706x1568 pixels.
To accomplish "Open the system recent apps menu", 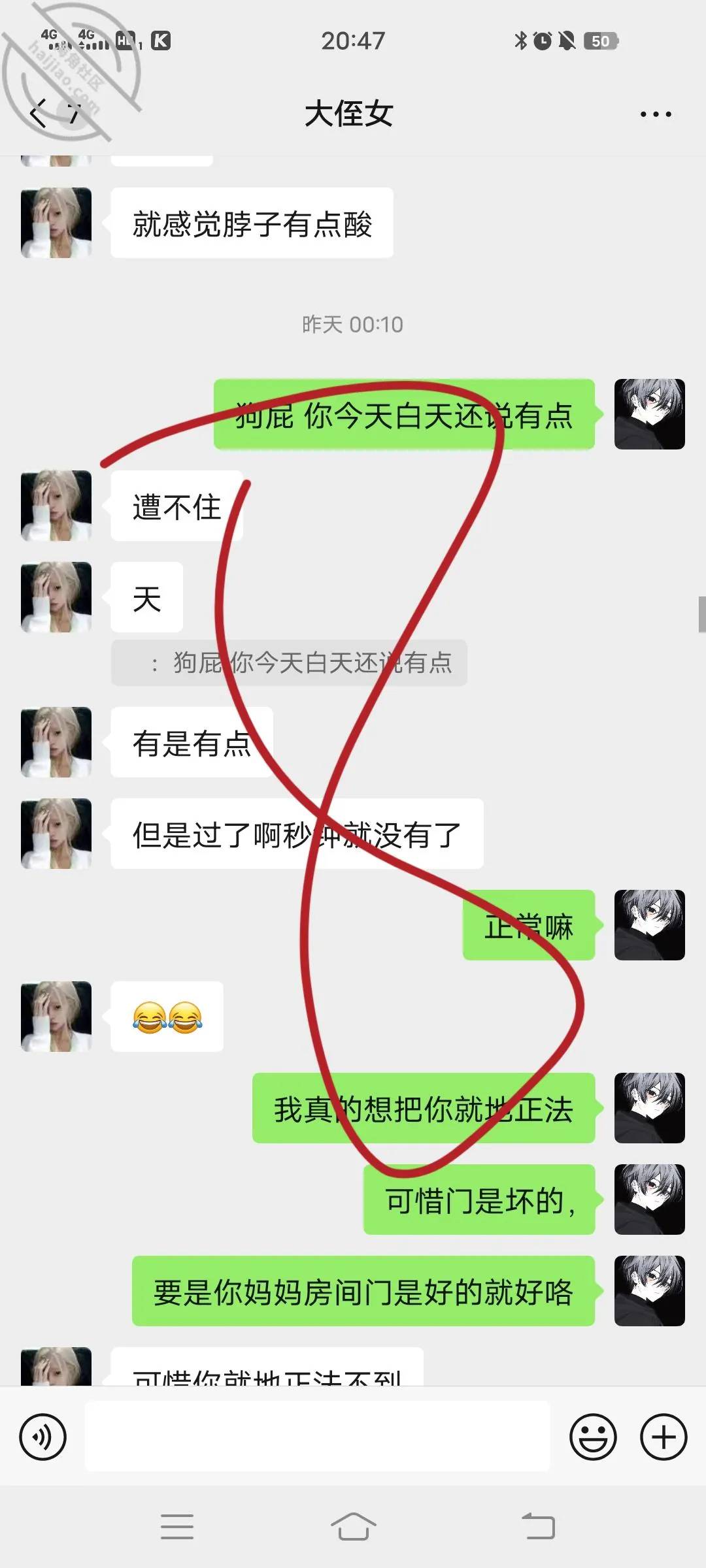I will pyautogui.click(x=177, y=1526).
